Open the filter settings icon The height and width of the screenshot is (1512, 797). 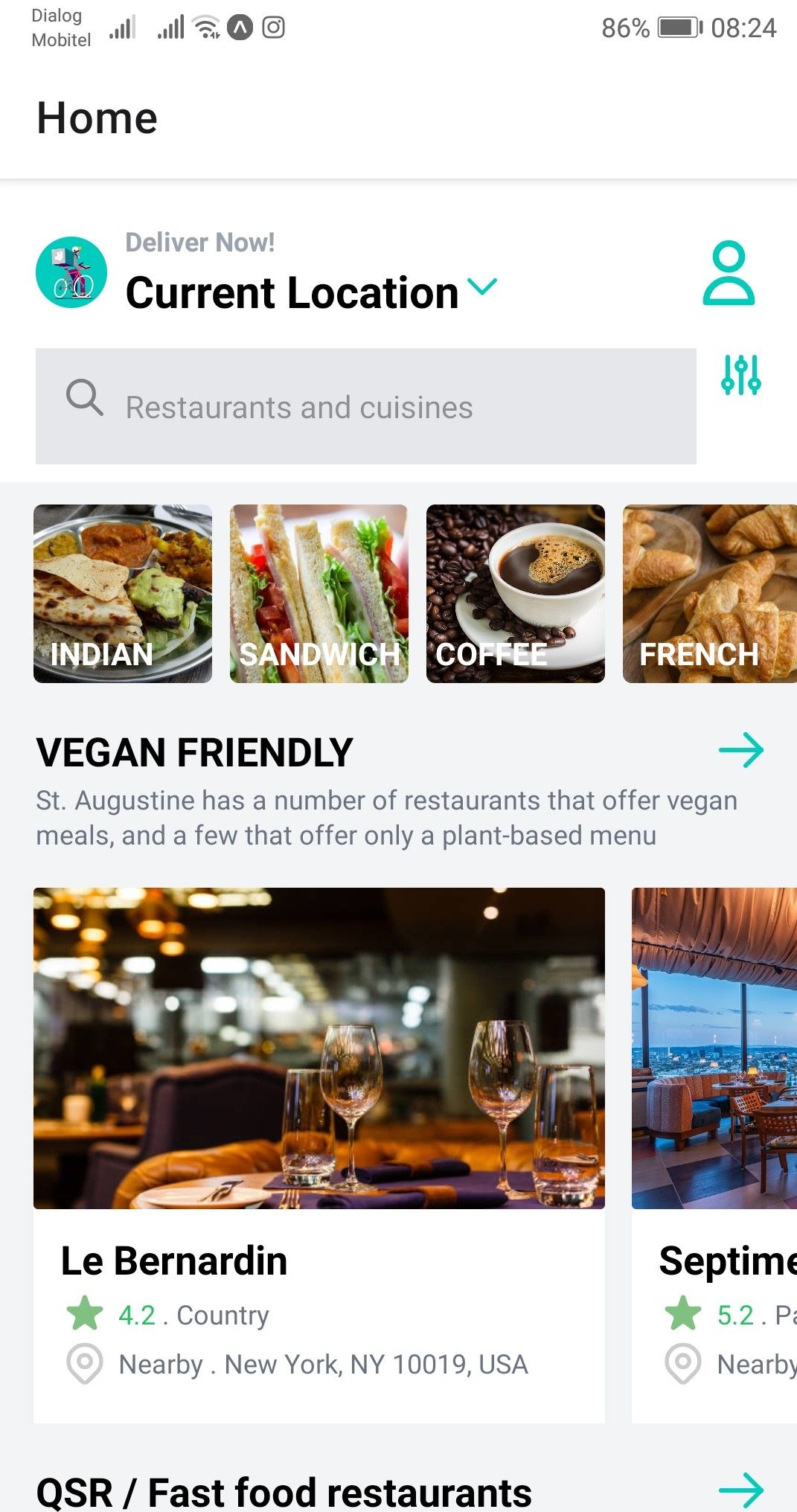(x=740, y=374)
